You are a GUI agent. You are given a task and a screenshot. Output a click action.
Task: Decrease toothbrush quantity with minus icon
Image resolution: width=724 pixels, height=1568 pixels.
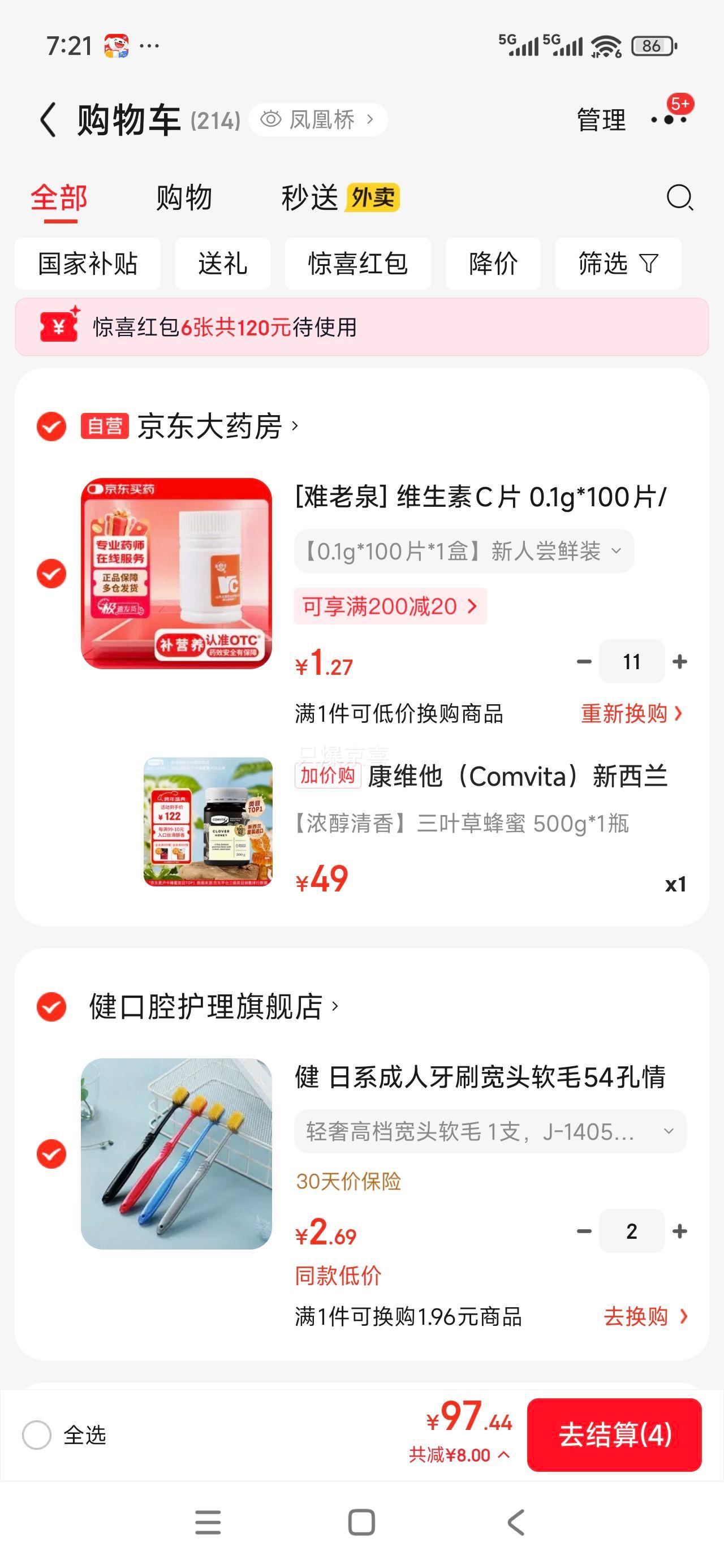coord(583,1230)
